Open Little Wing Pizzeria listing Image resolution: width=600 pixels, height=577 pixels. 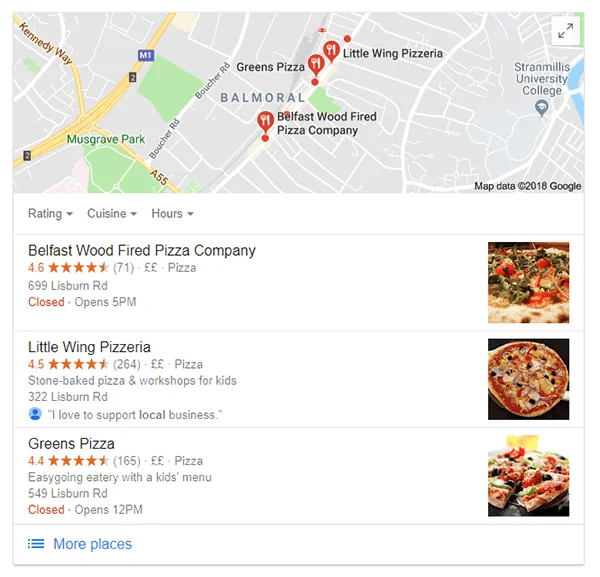(90, 348)
